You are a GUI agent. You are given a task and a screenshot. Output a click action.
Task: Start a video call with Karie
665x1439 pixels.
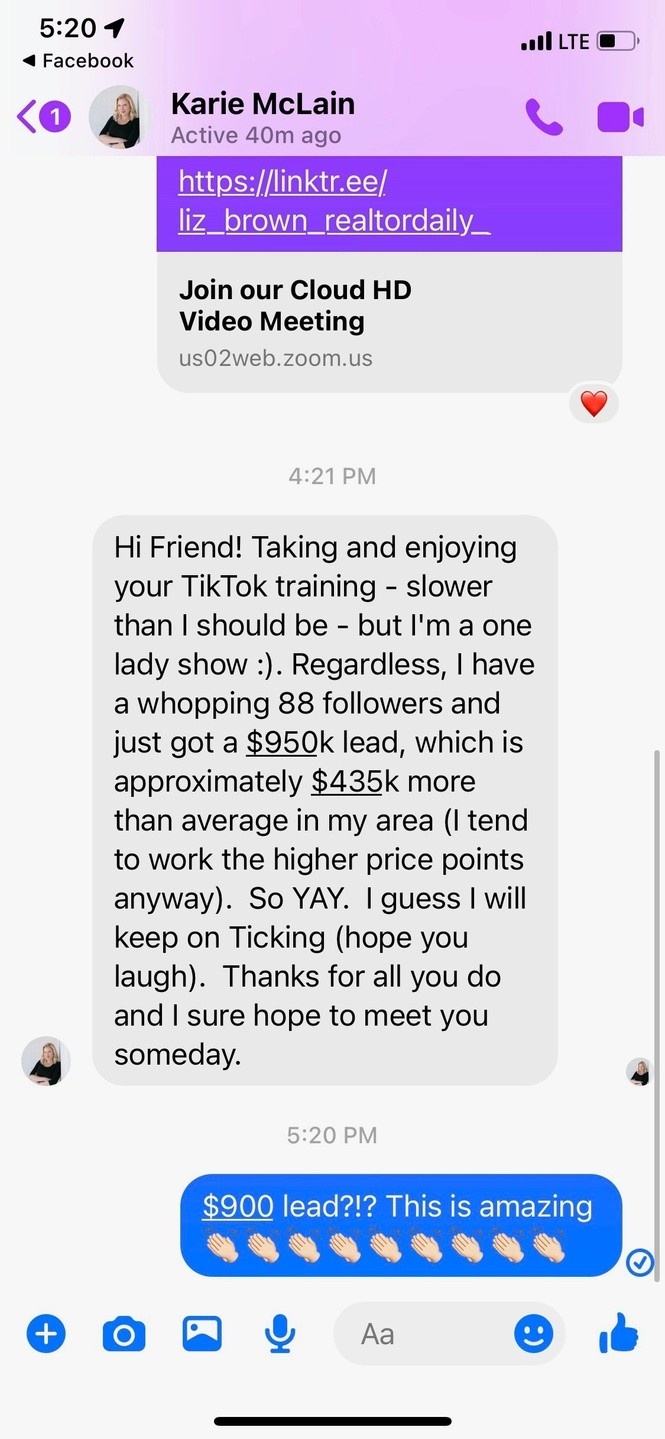click(x=620, y=118)
